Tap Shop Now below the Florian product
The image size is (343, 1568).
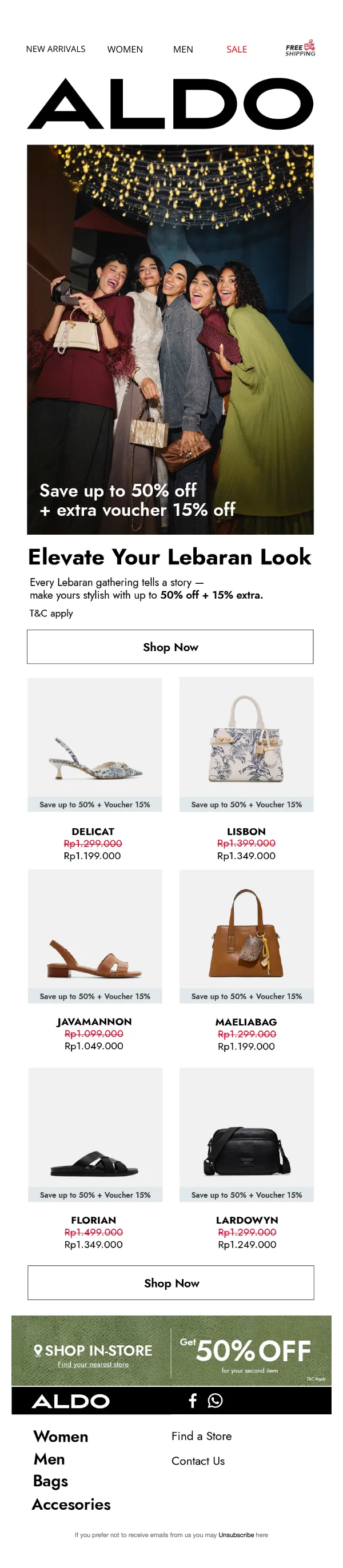[x=170, y=1282]
